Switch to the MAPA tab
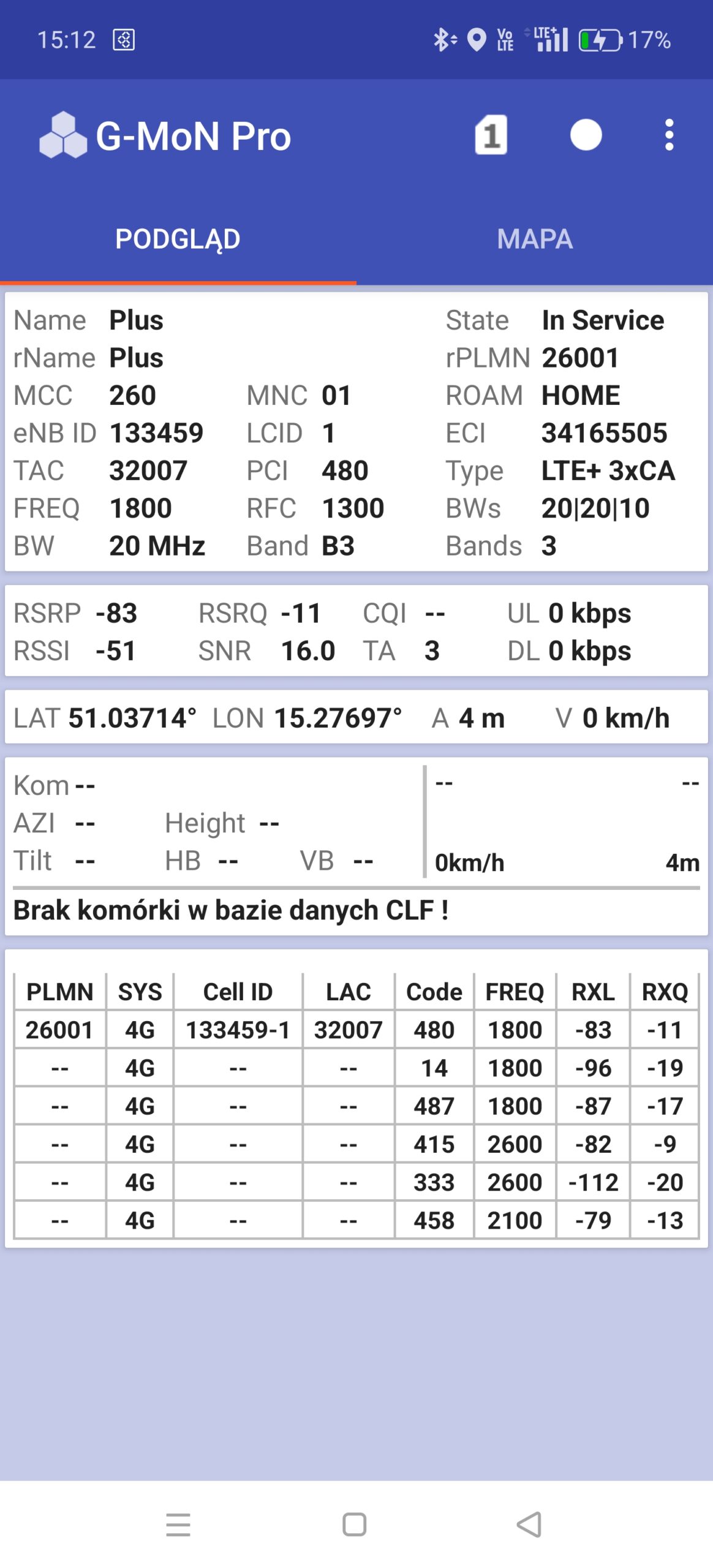This screenshot has width=713, height=1568. tap(535, 239)
